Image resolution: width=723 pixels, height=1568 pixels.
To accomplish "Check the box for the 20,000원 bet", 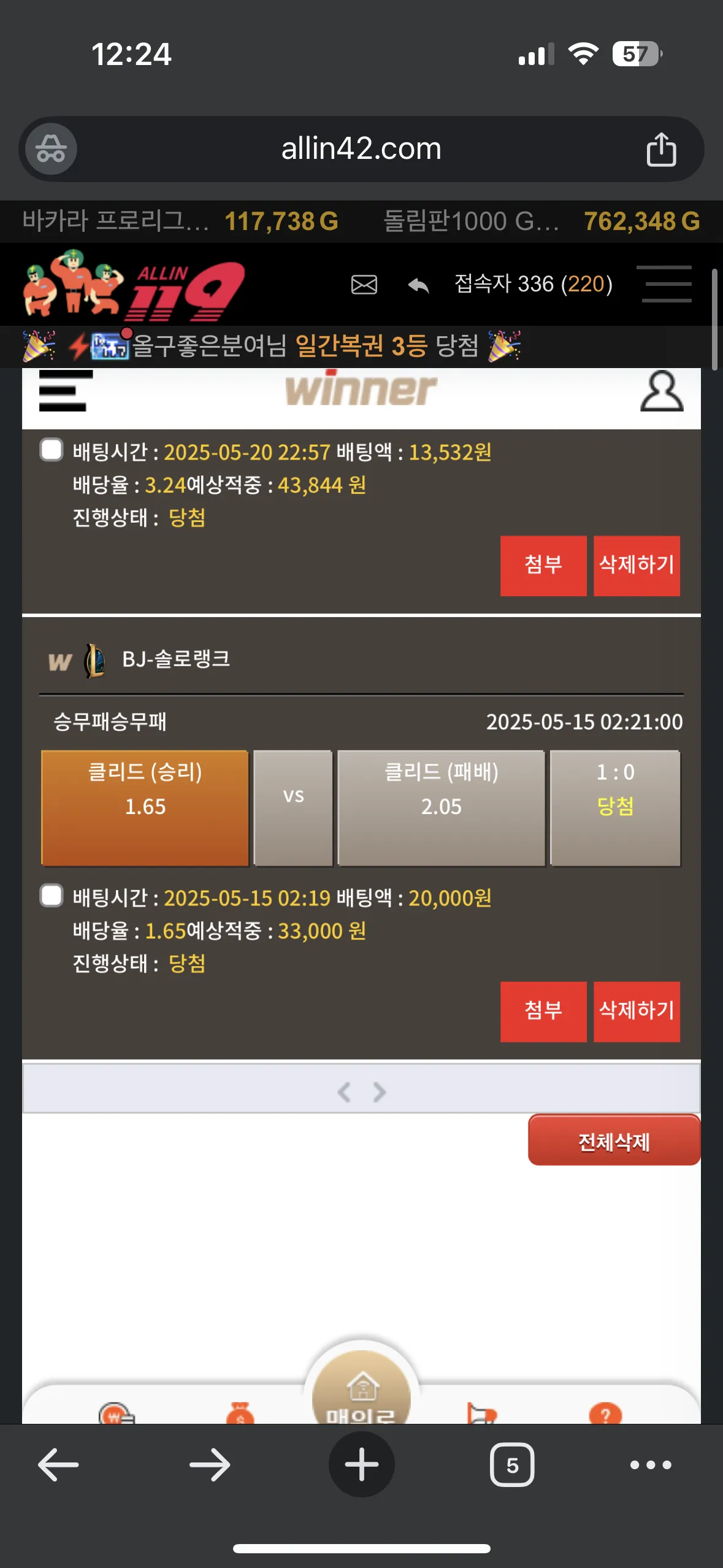I will click(x=52, y=895).
